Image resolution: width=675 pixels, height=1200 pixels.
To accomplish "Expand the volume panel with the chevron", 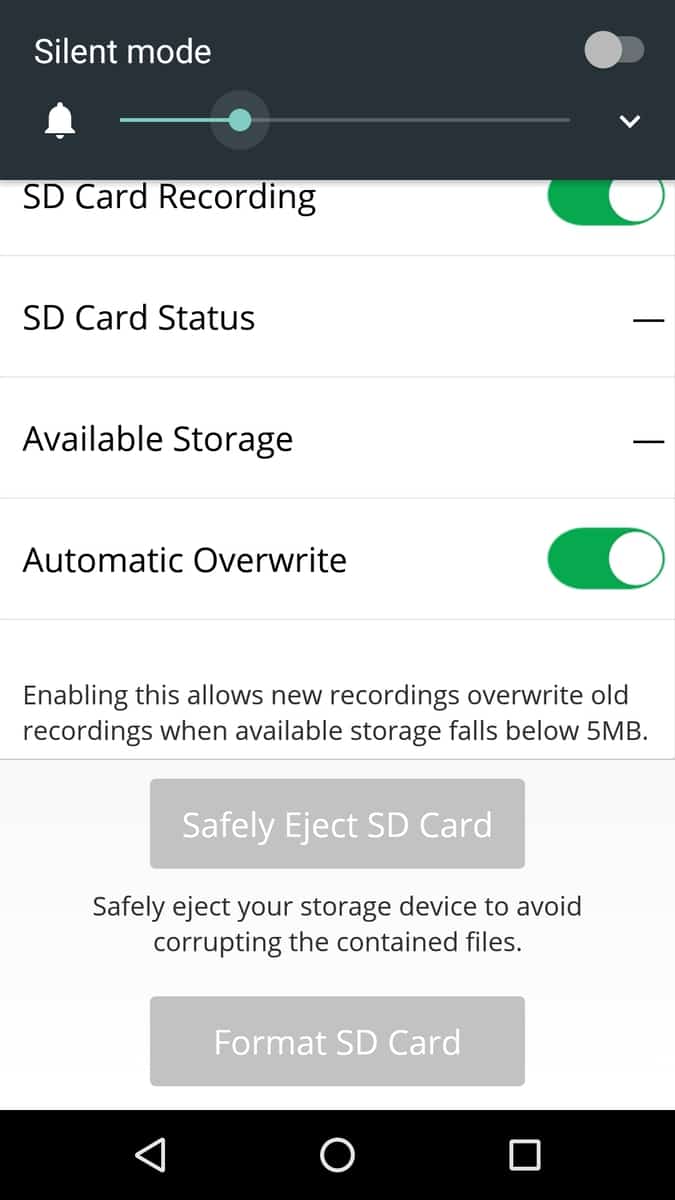I will pos(629,121).
